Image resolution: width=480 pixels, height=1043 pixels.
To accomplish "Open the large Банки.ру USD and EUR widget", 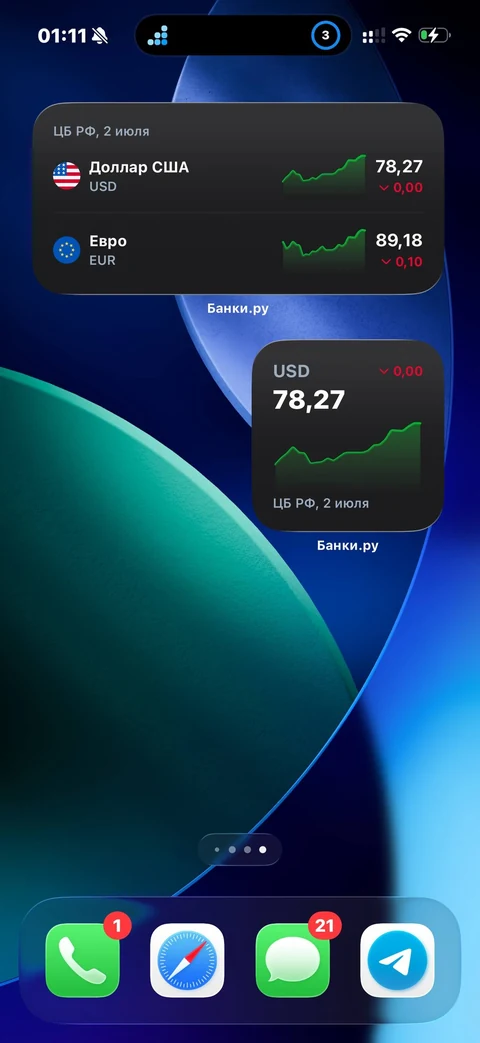I will [238, 198].
